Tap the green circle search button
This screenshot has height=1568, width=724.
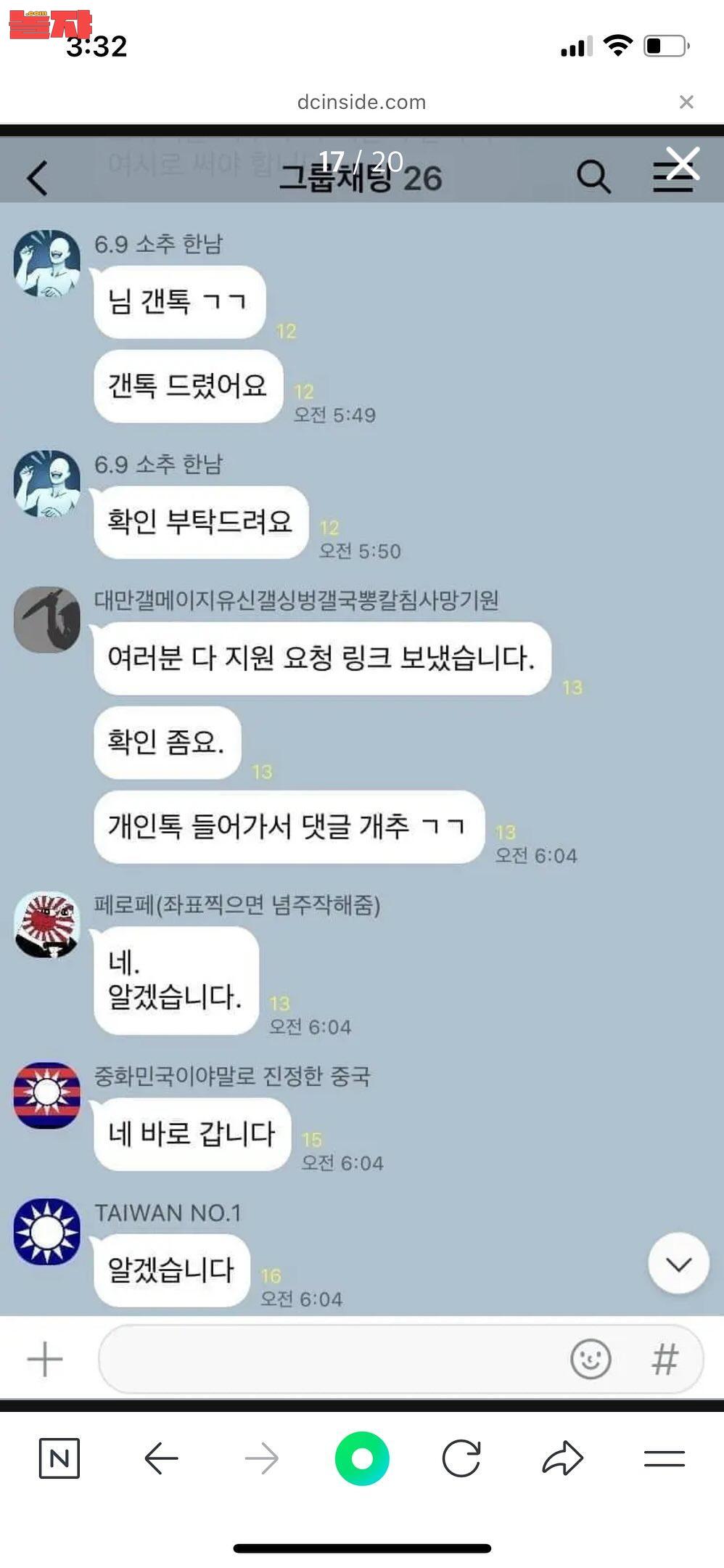coord(362,1458)
